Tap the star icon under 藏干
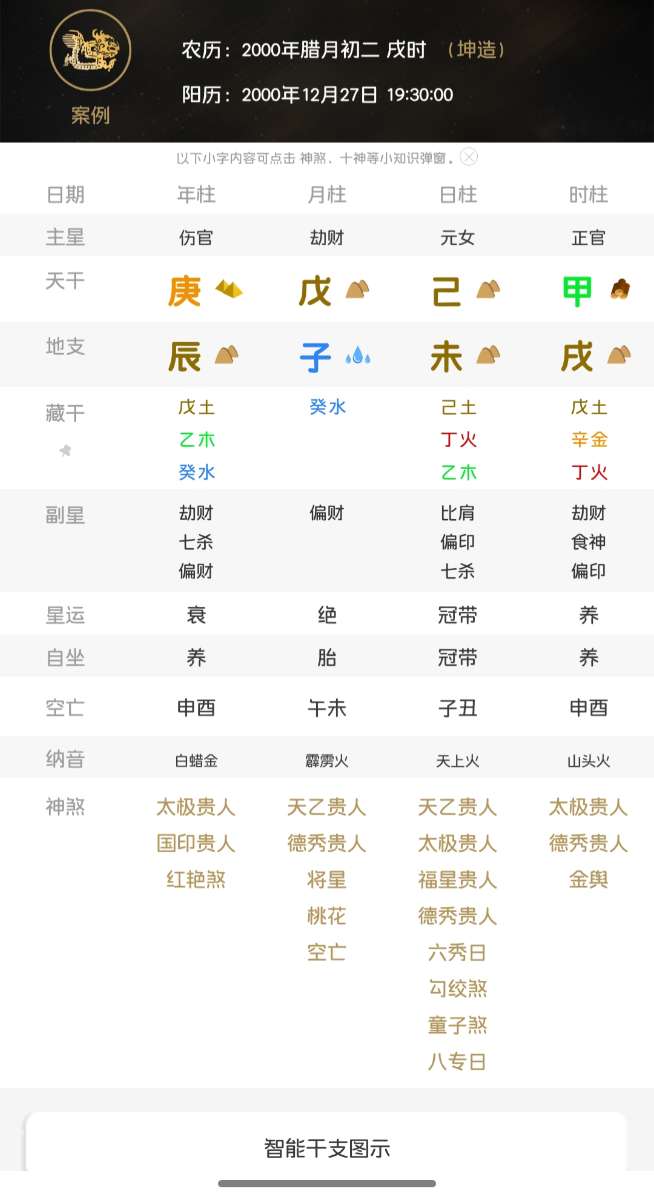The image size is (654, 1200). tap(65, 450)
